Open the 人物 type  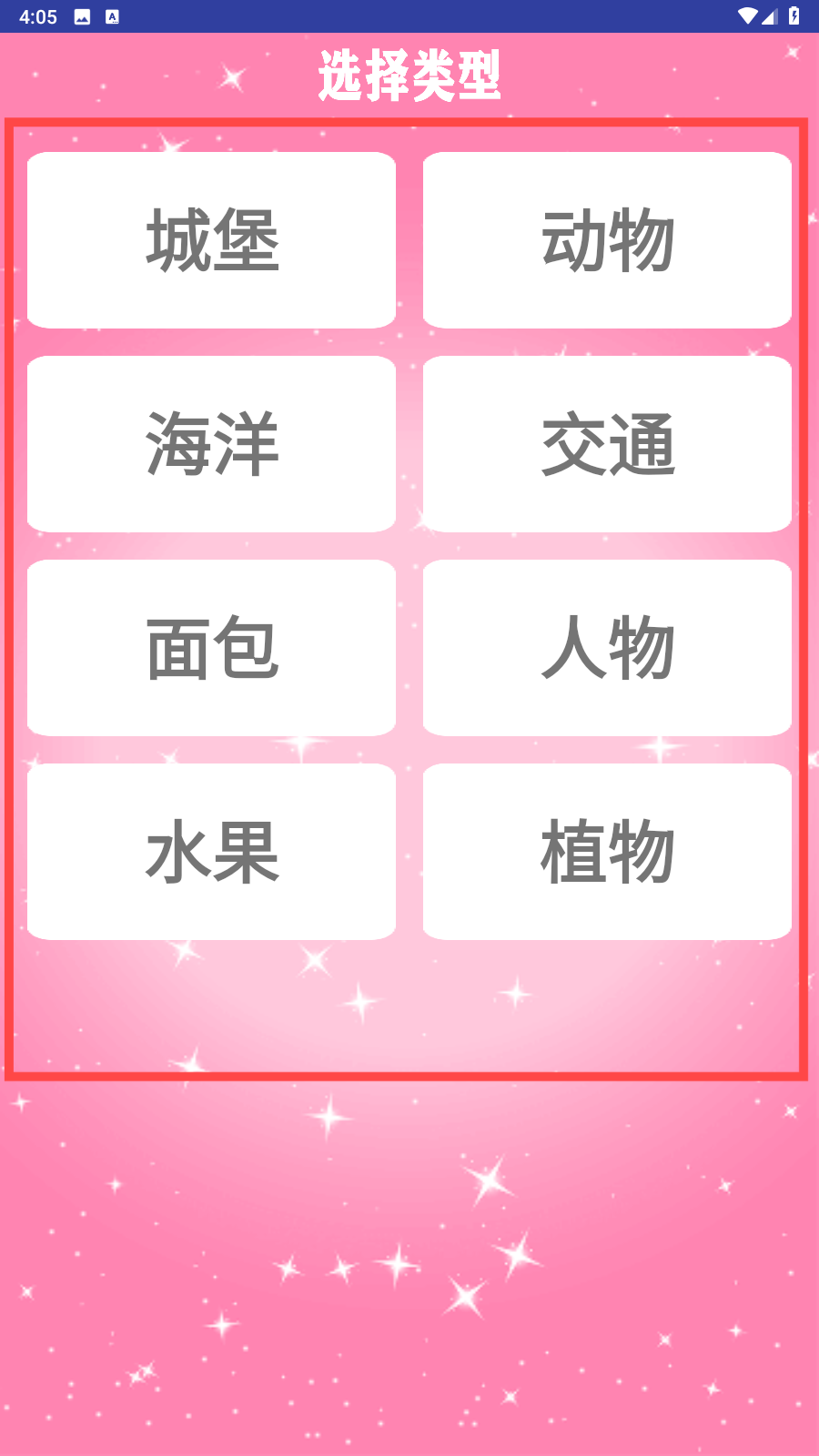click(x=607, y=648)
